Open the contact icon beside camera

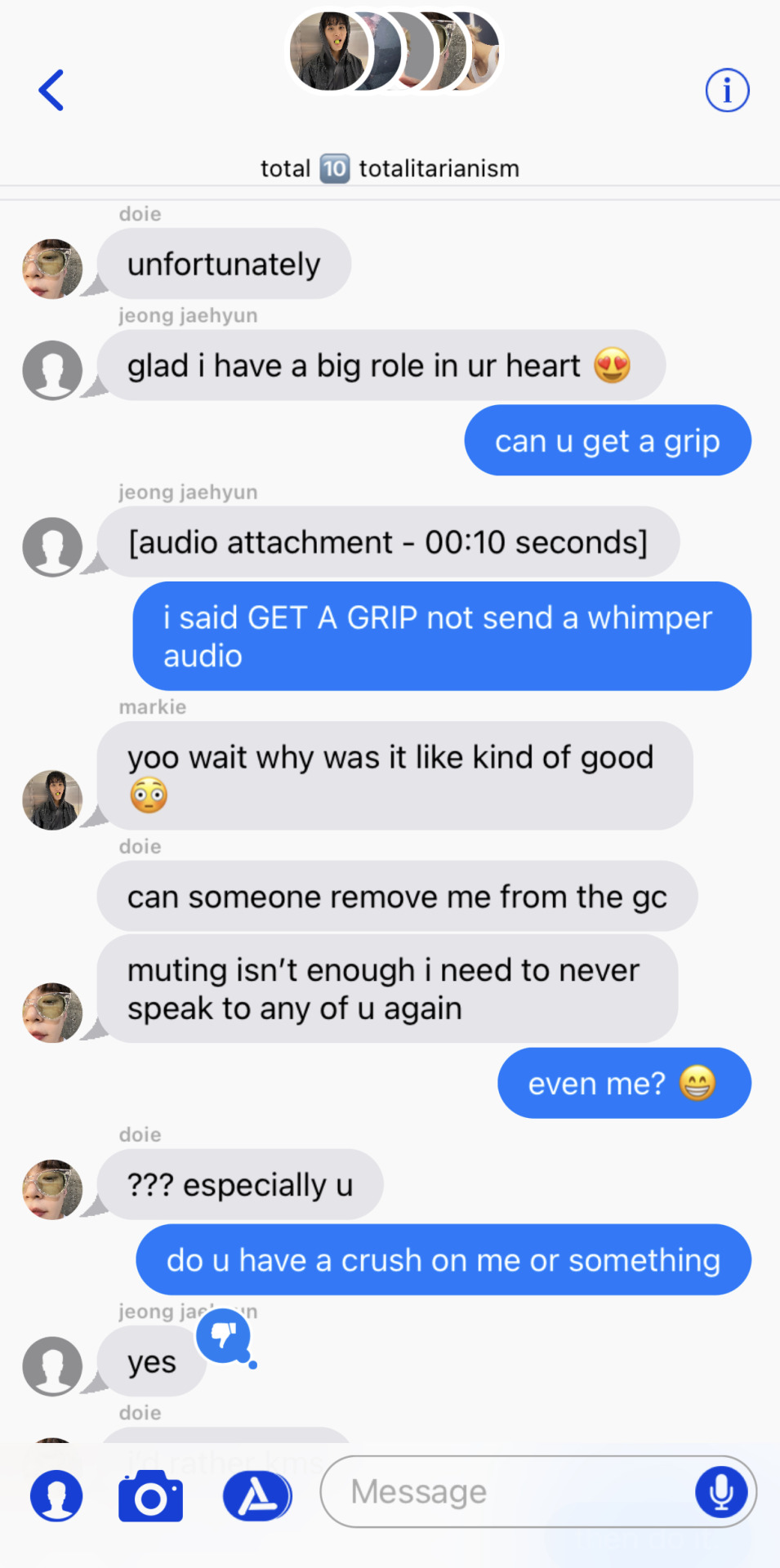56,1496
